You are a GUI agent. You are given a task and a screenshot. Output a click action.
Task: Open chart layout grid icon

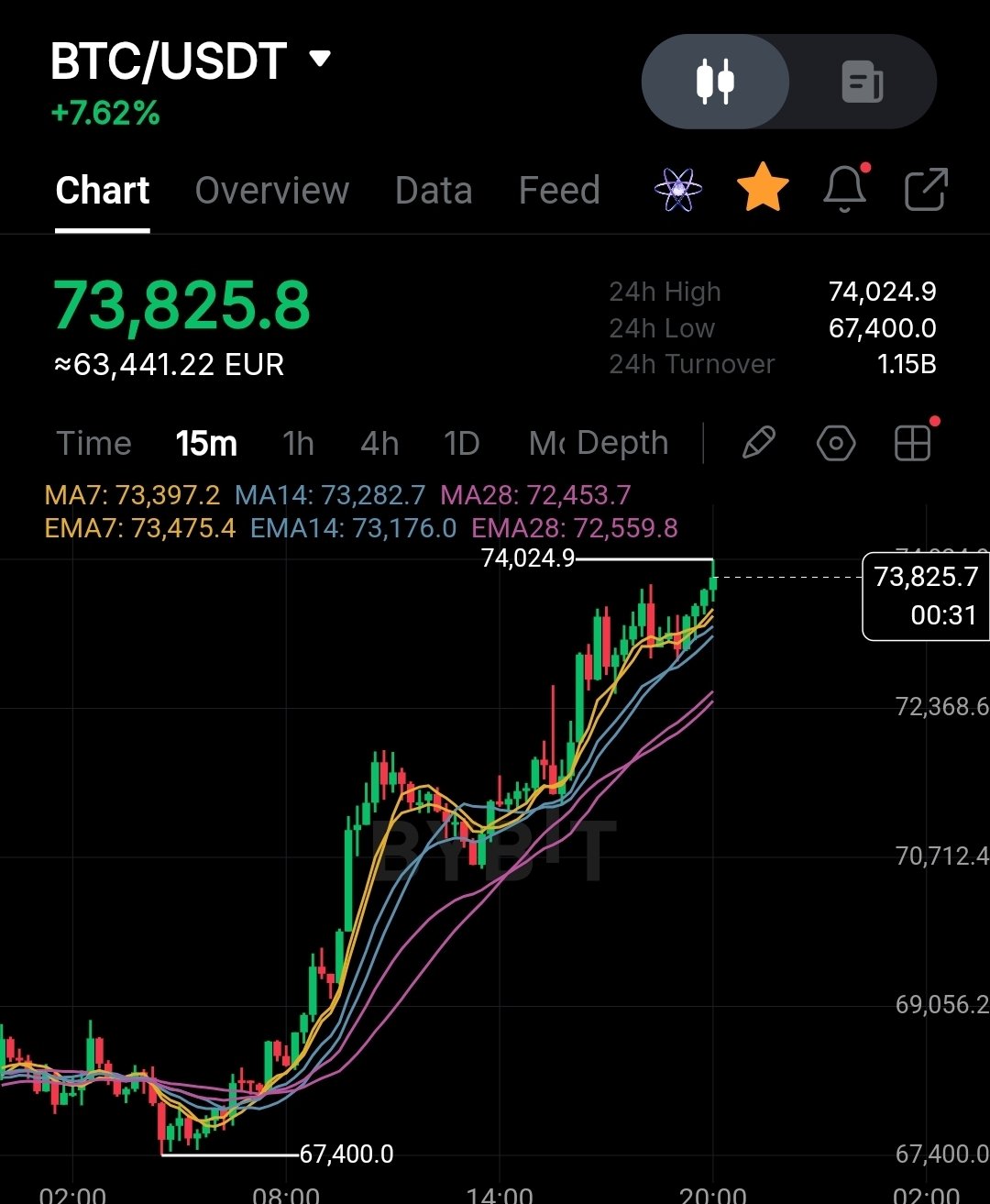pos(913,444)
